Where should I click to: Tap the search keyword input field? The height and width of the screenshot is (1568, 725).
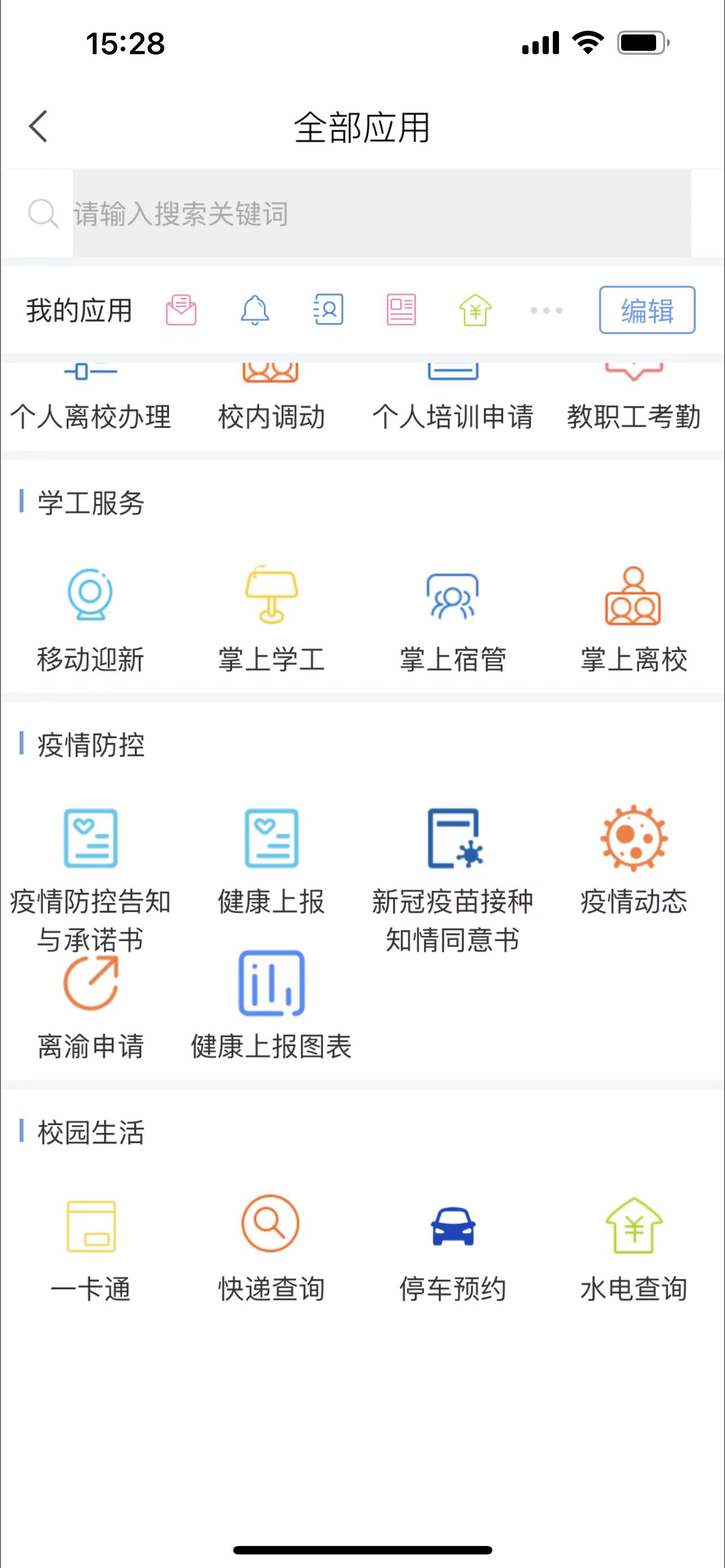[x=382, y=214]
